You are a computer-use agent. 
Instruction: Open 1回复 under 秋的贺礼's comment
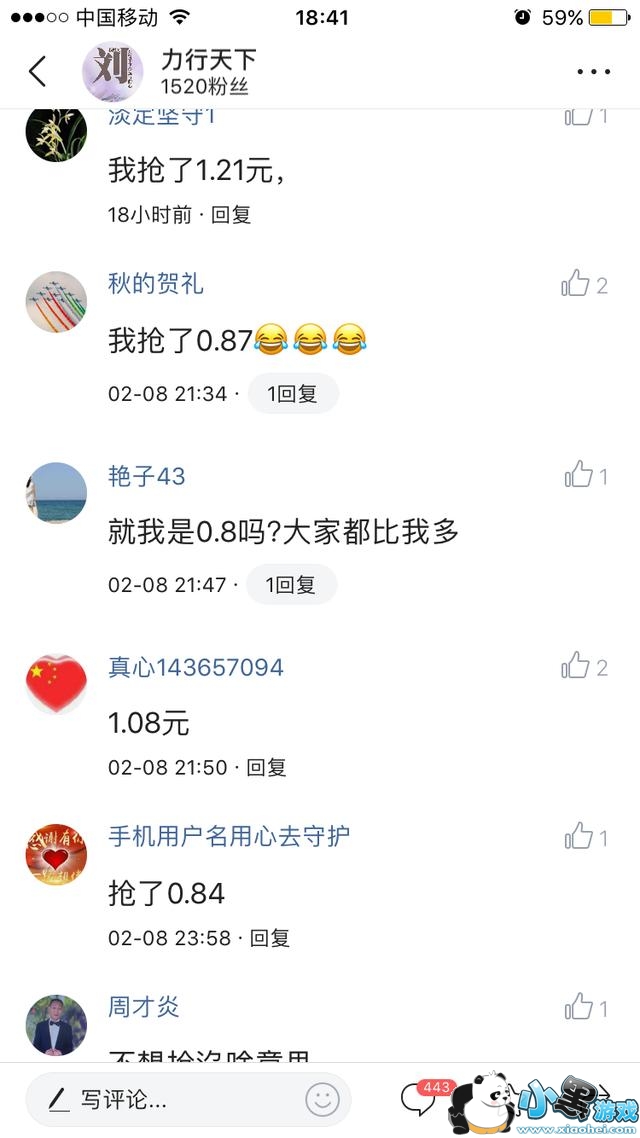tap(292, 394)
